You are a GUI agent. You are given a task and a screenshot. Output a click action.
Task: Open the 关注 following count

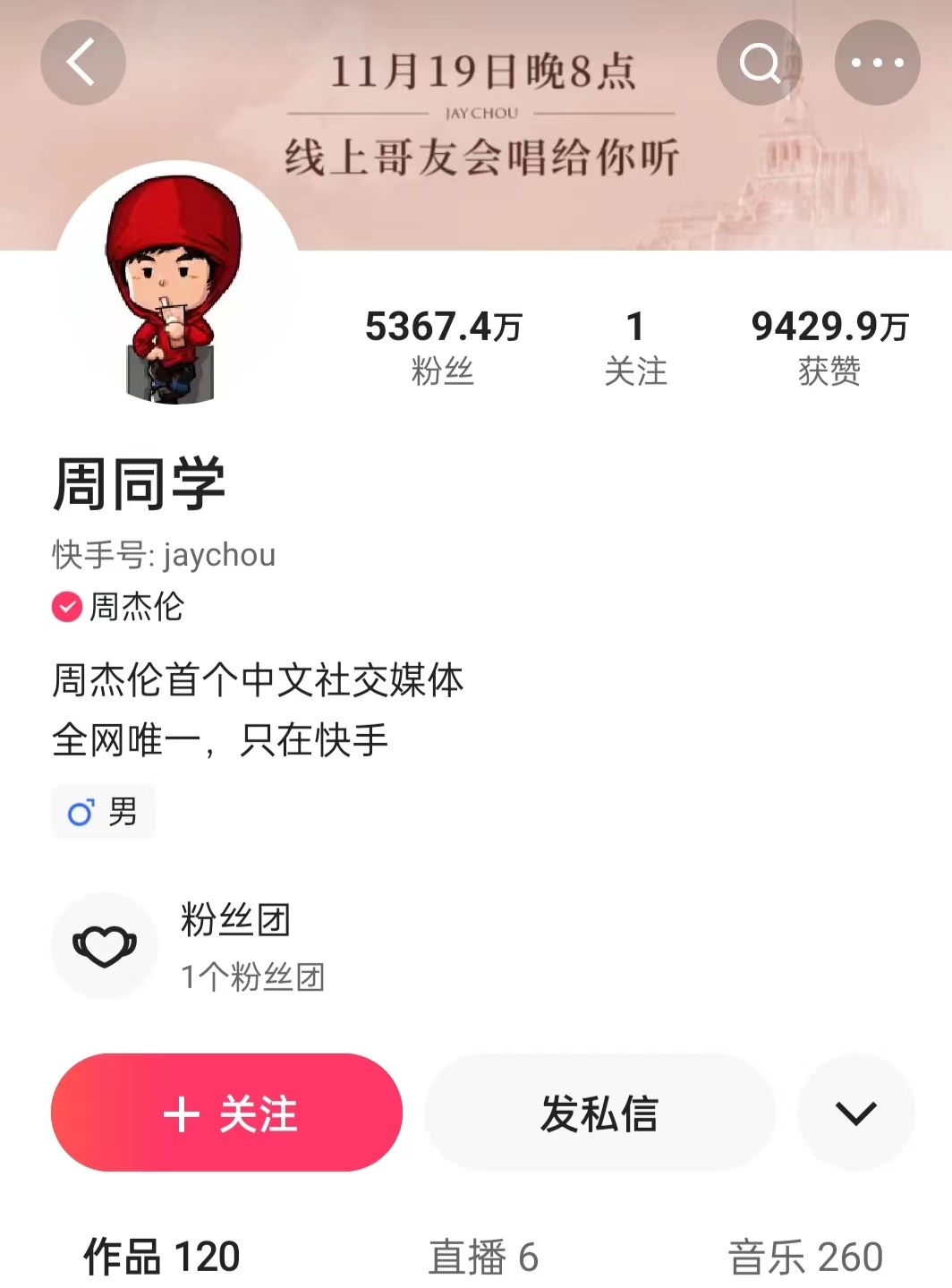(635, 347)
